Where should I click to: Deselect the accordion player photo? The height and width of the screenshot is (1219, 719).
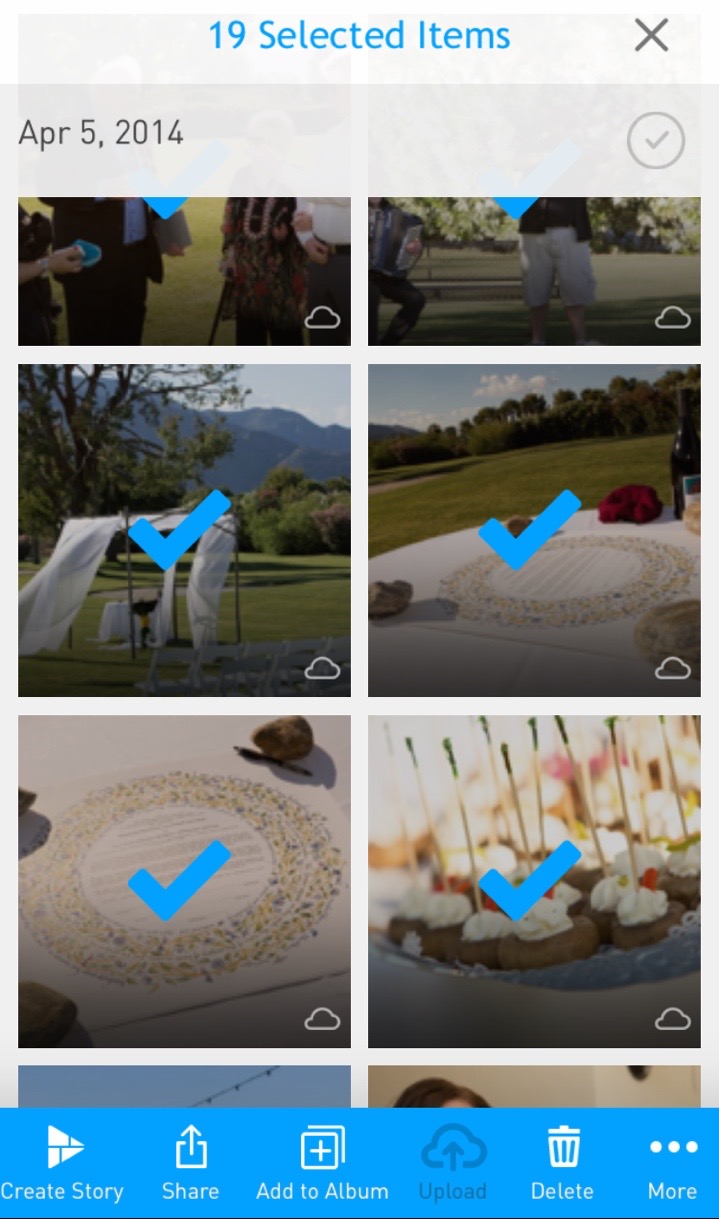coord(534,270)
